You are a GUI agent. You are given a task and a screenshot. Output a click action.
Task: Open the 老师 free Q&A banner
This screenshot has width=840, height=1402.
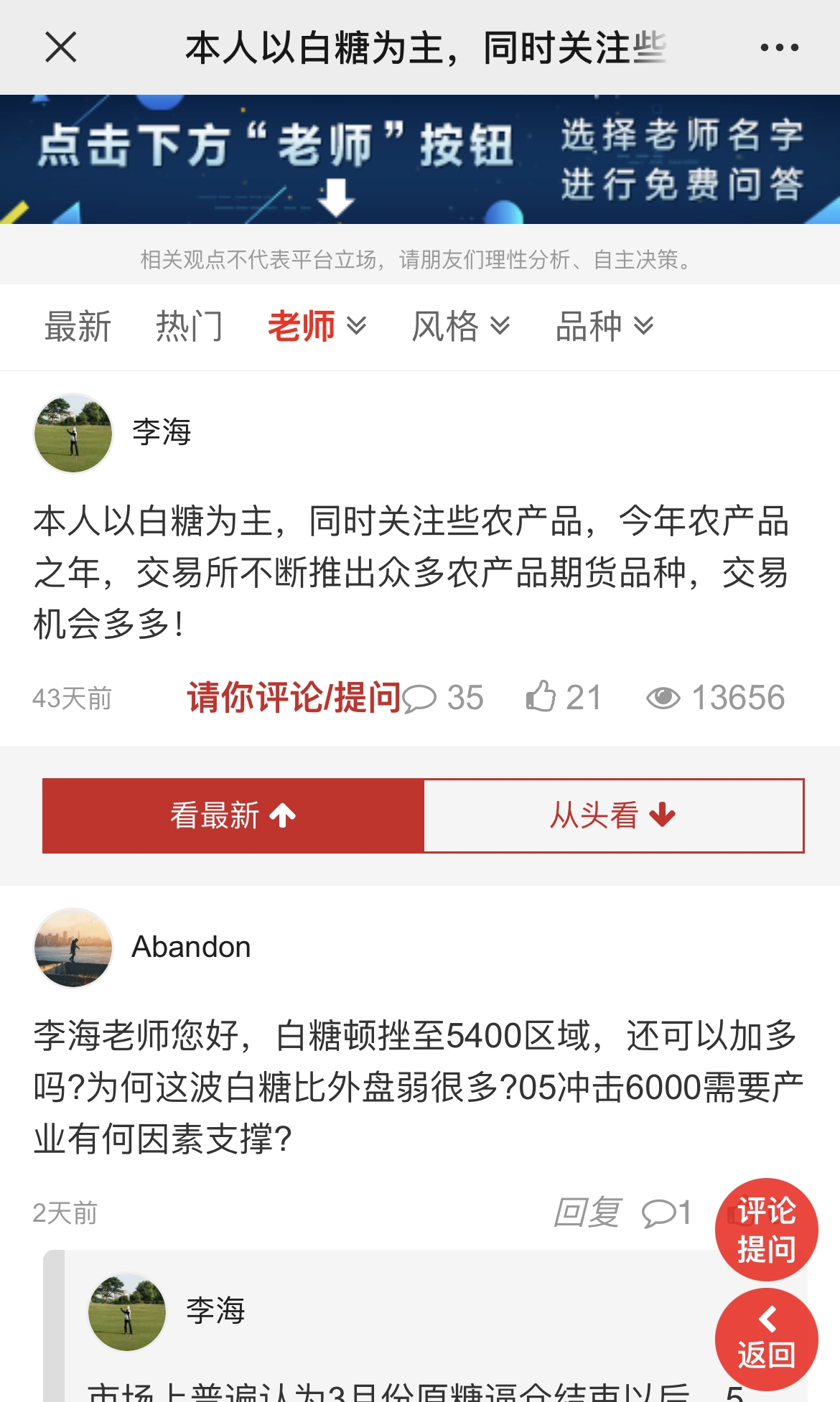[420, 159]
